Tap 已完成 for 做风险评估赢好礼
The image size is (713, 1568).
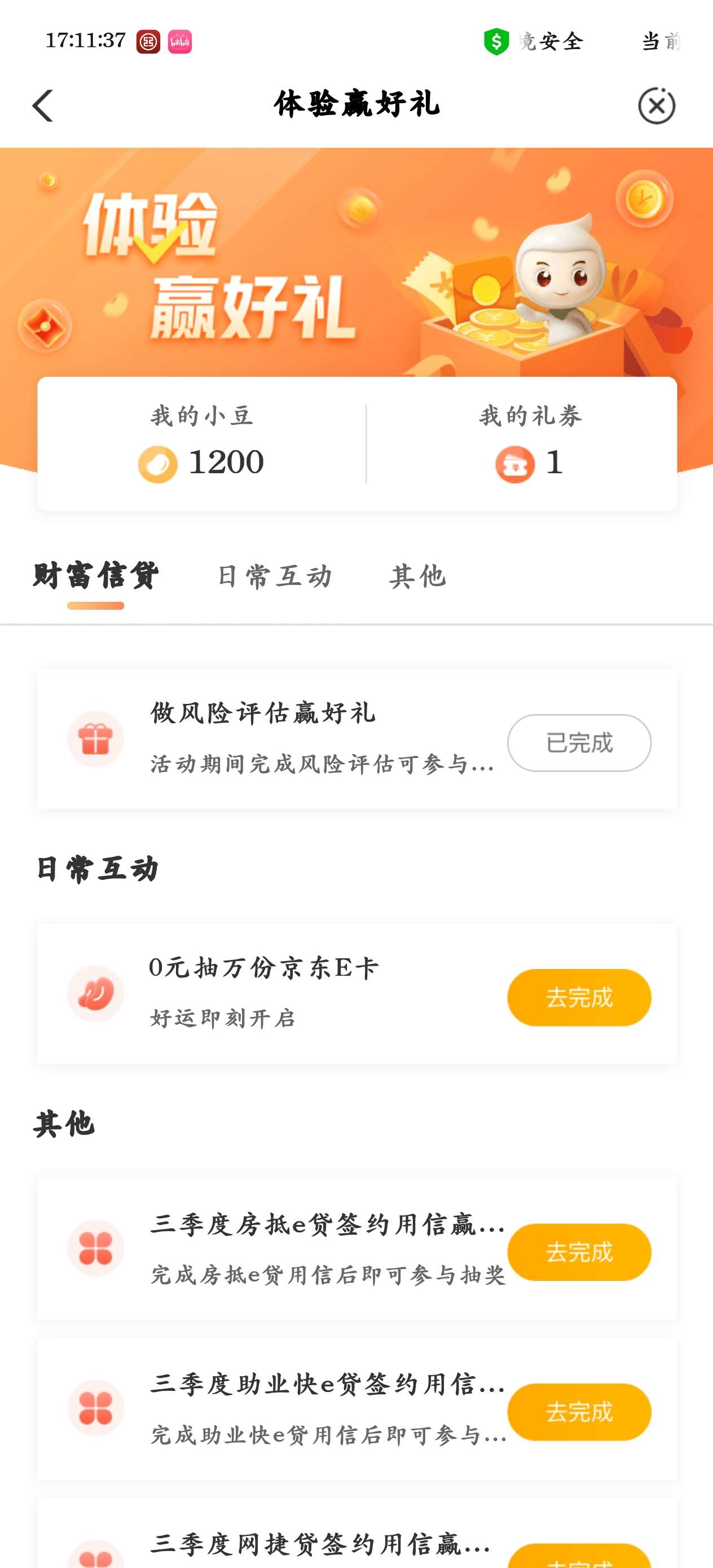pyautogui.click(x=578, y=743)
